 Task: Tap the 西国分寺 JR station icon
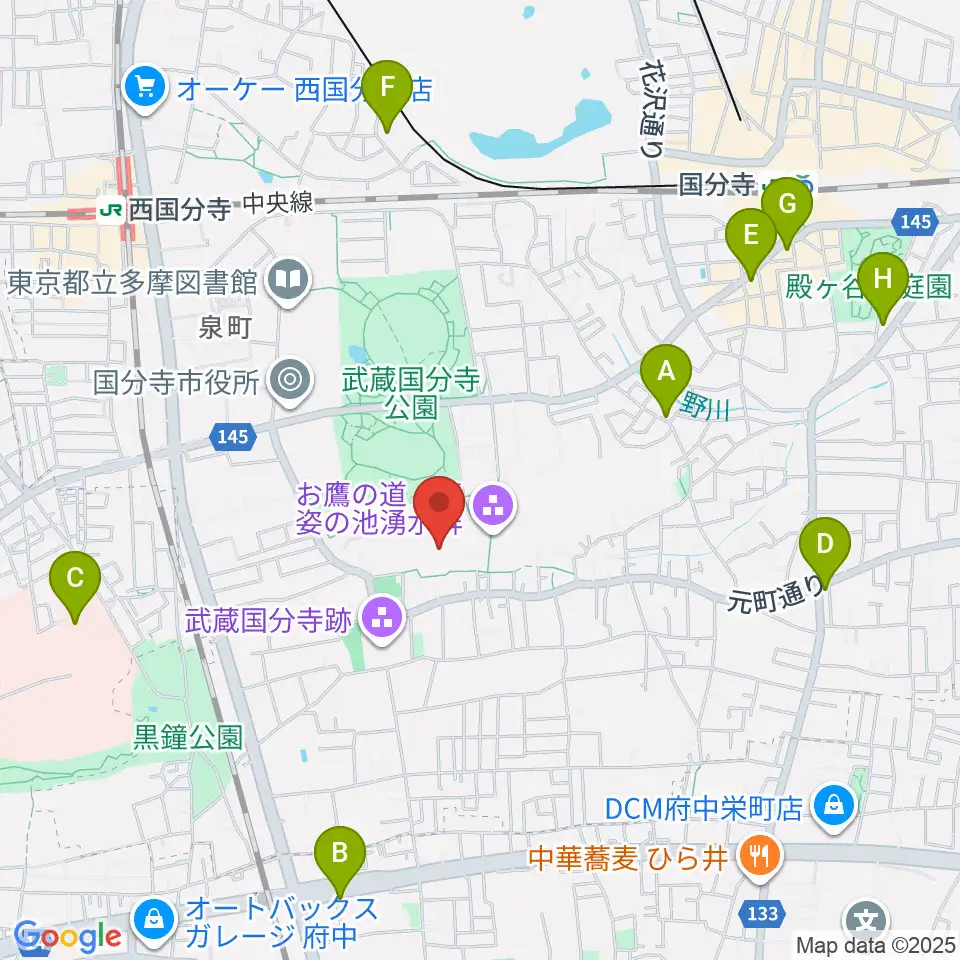click(x=111, y=211)
